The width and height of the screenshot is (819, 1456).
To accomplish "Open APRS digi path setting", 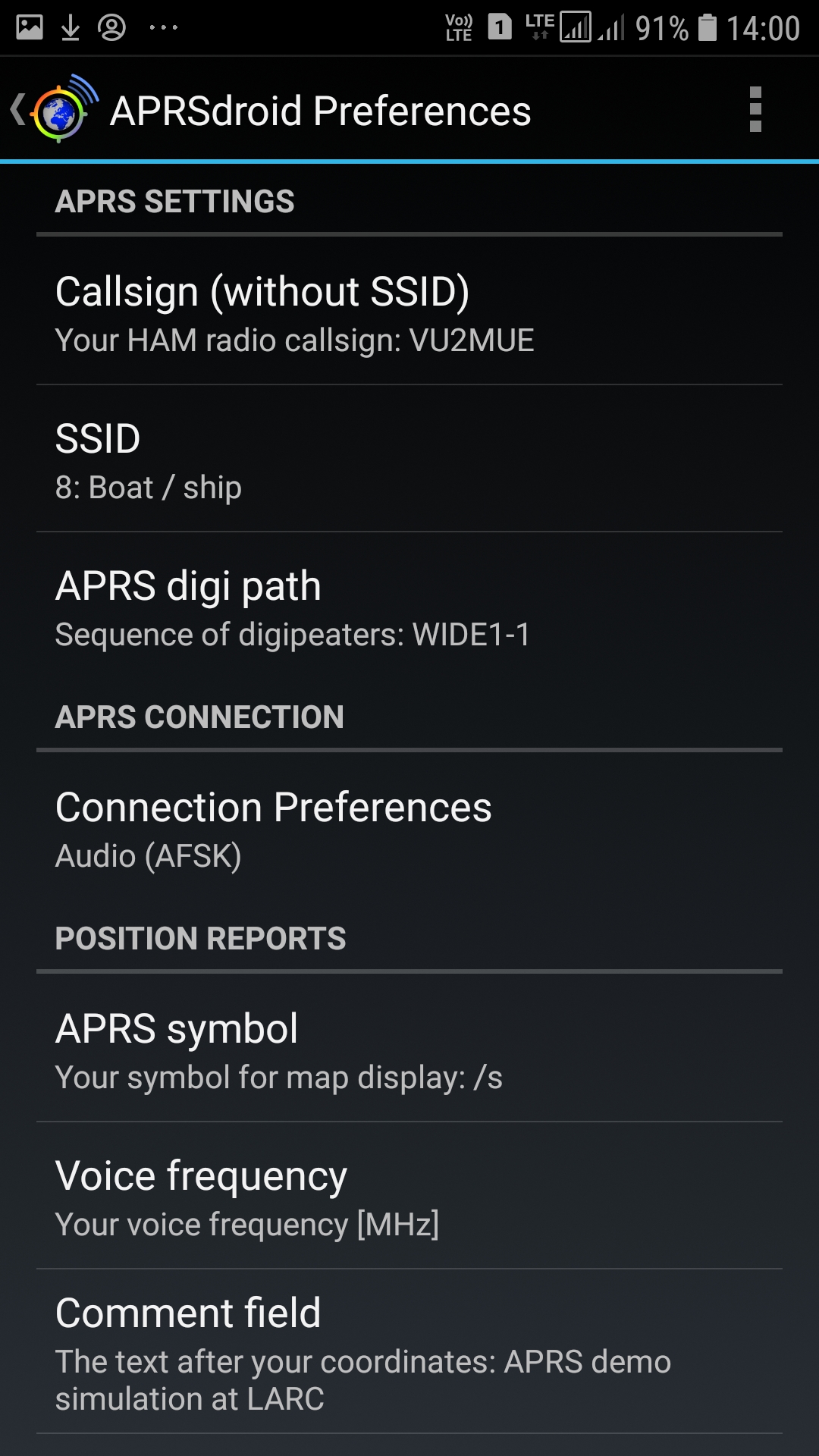I will point(409,607).
